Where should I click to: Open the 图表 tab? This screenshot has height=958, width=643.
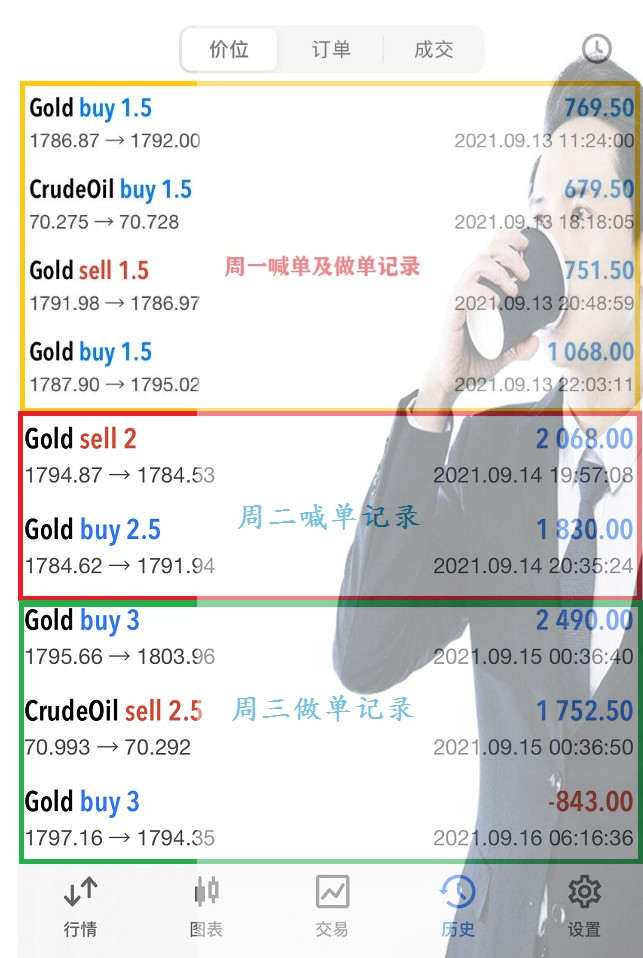206,906
